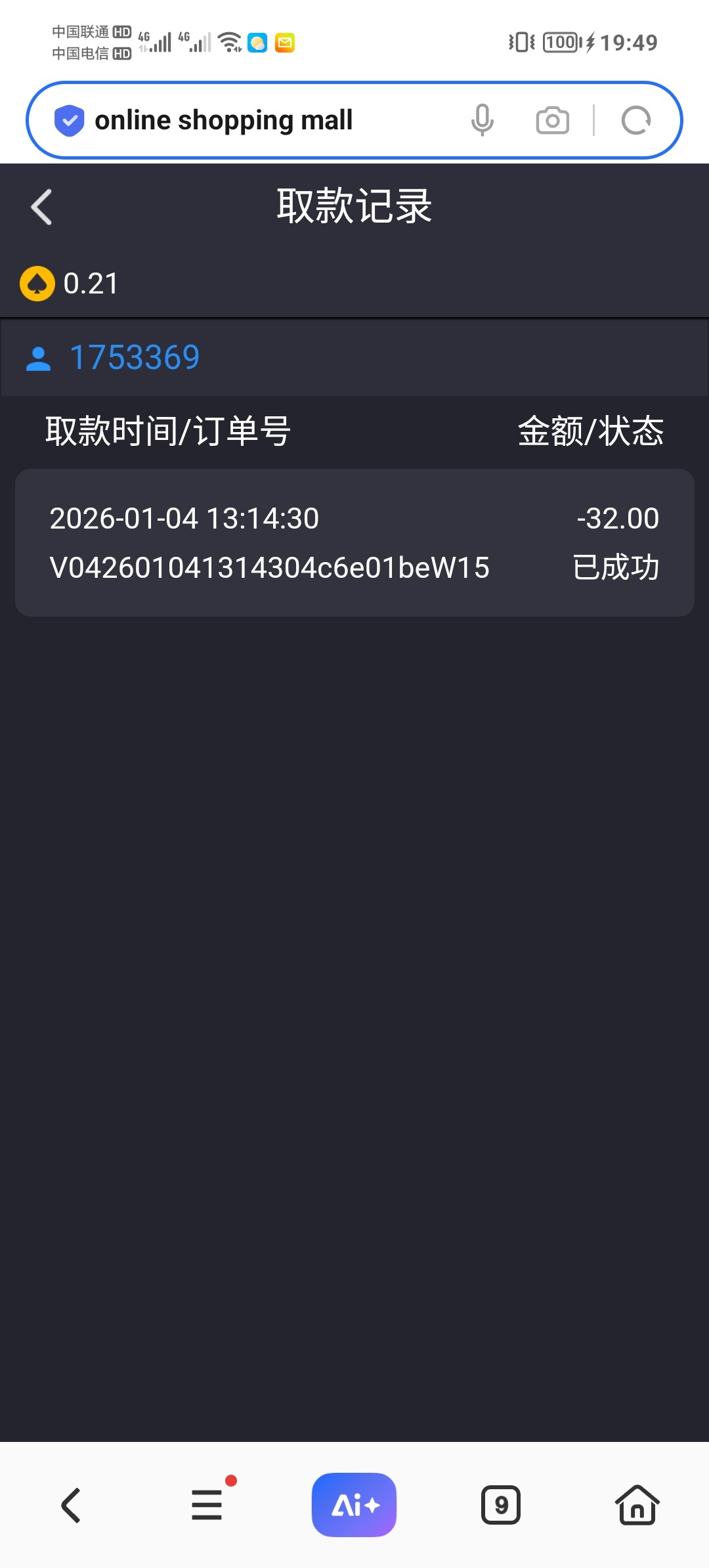709x1568 pixels.
Task: Select the account number 1753369 link
Action: coord(136,357)
